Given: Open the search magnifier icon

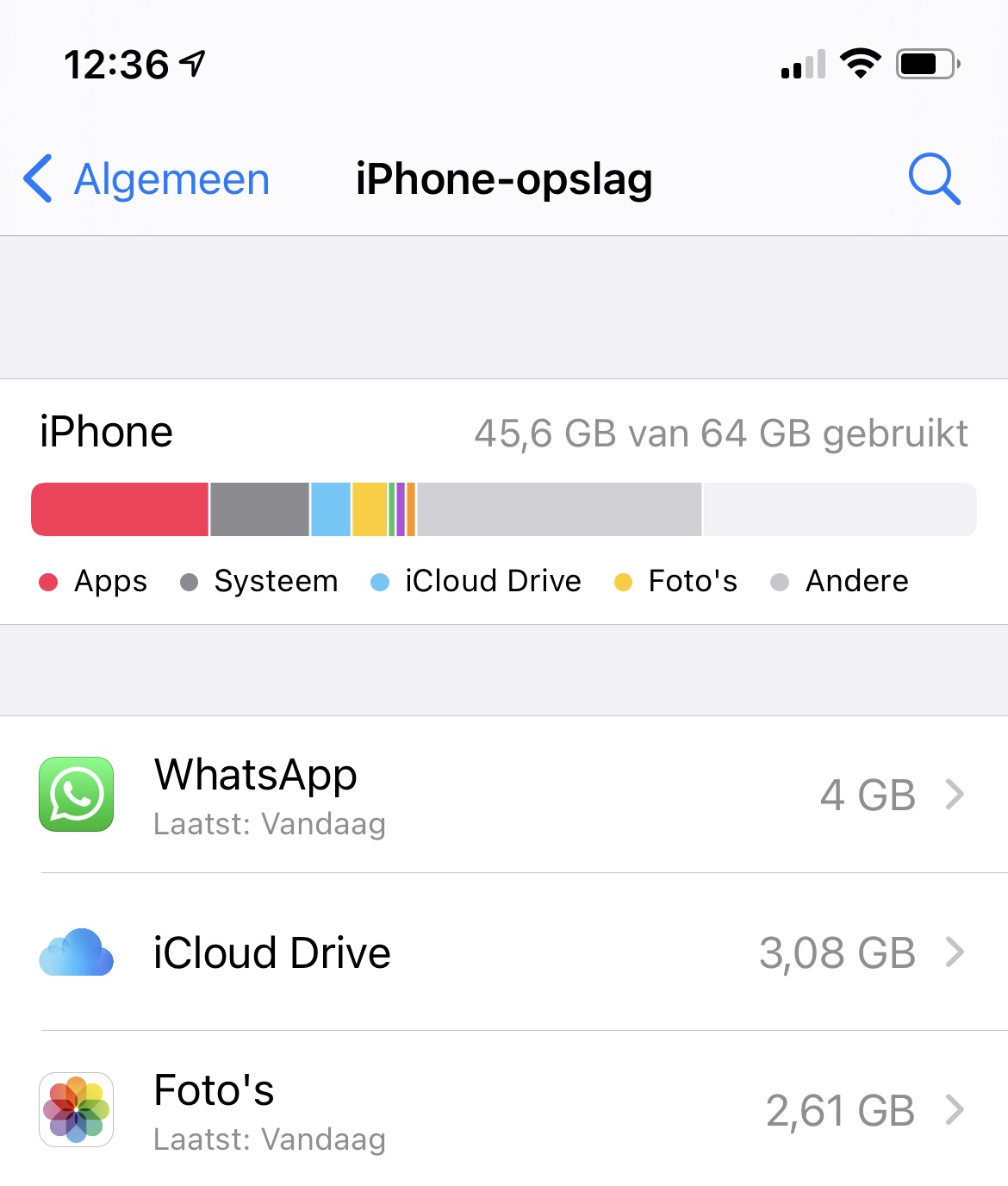Looking at the screenshot, I should (x=934, y=179).
